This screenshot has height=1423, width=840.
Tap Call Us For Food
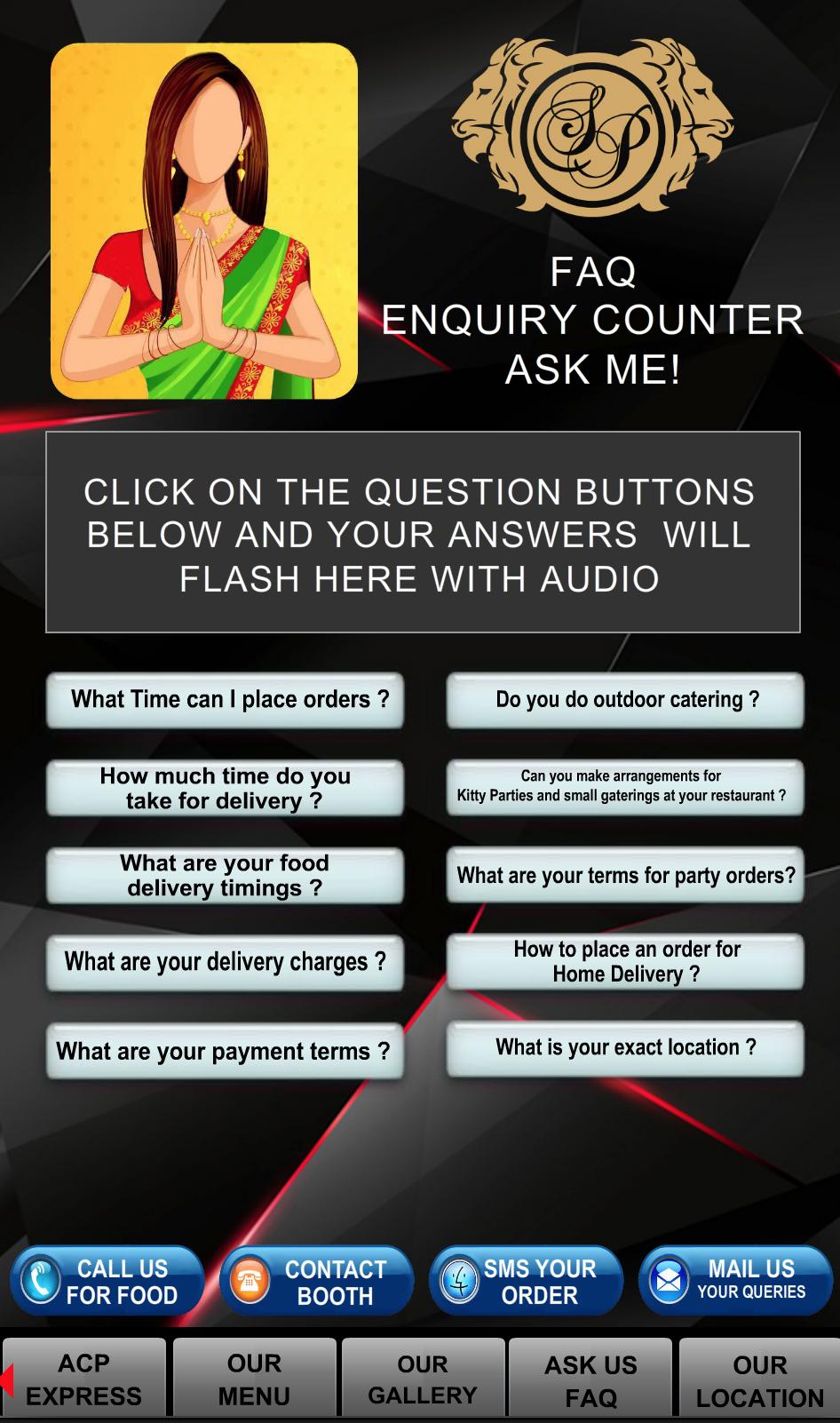(107, 1281)
